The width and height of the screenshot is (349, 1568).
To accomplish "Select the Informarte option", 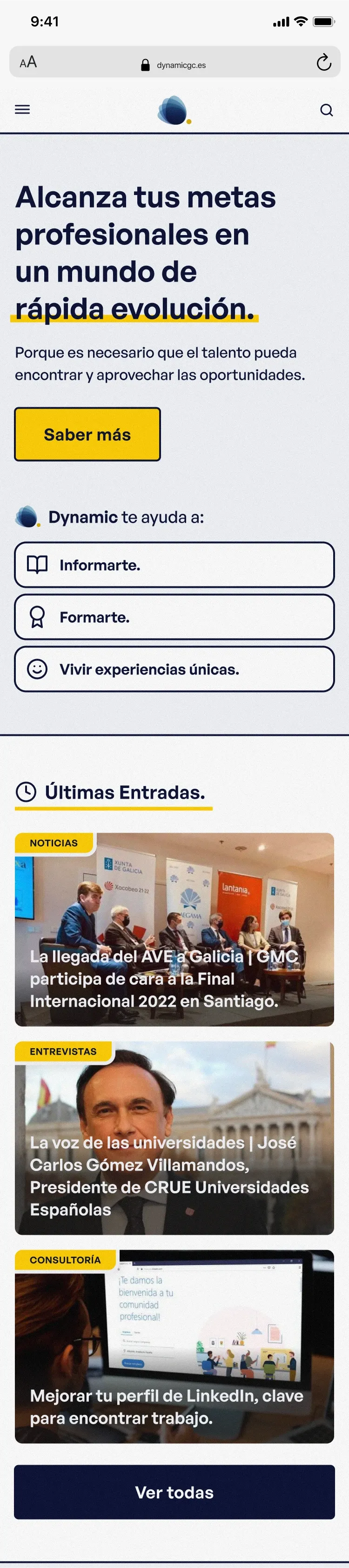I will pyautogui.click(x=174, y=565).
